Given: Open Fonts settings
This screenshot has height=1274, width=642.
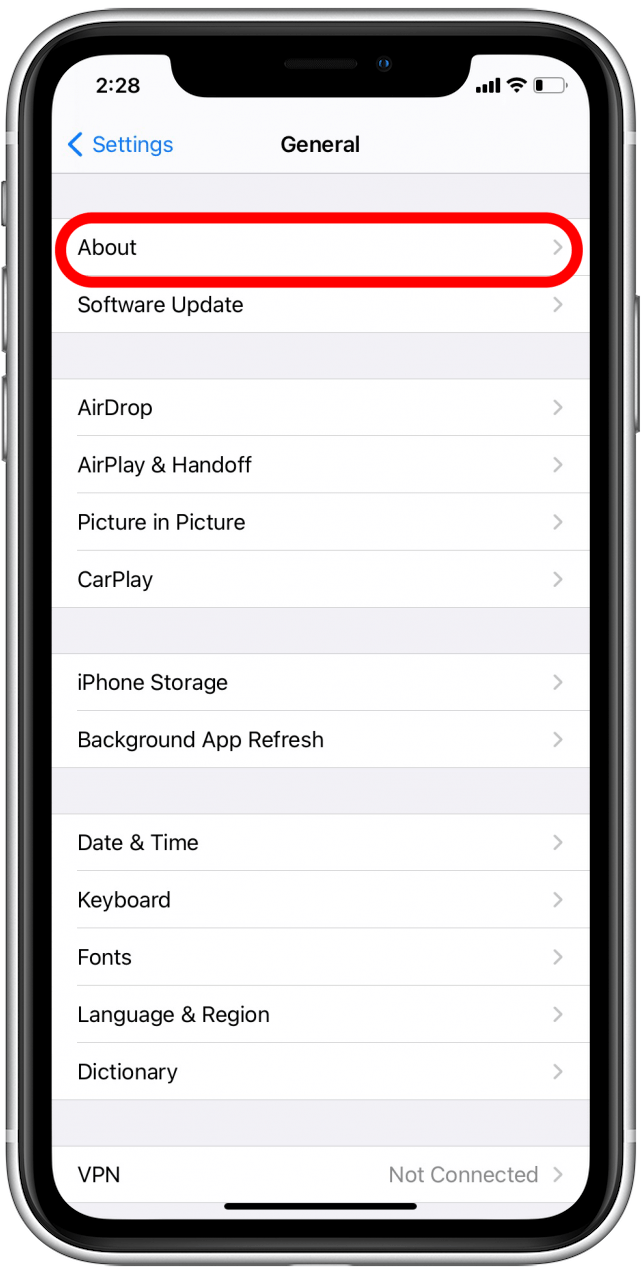Looking at the screenshot, I should 320,957.
